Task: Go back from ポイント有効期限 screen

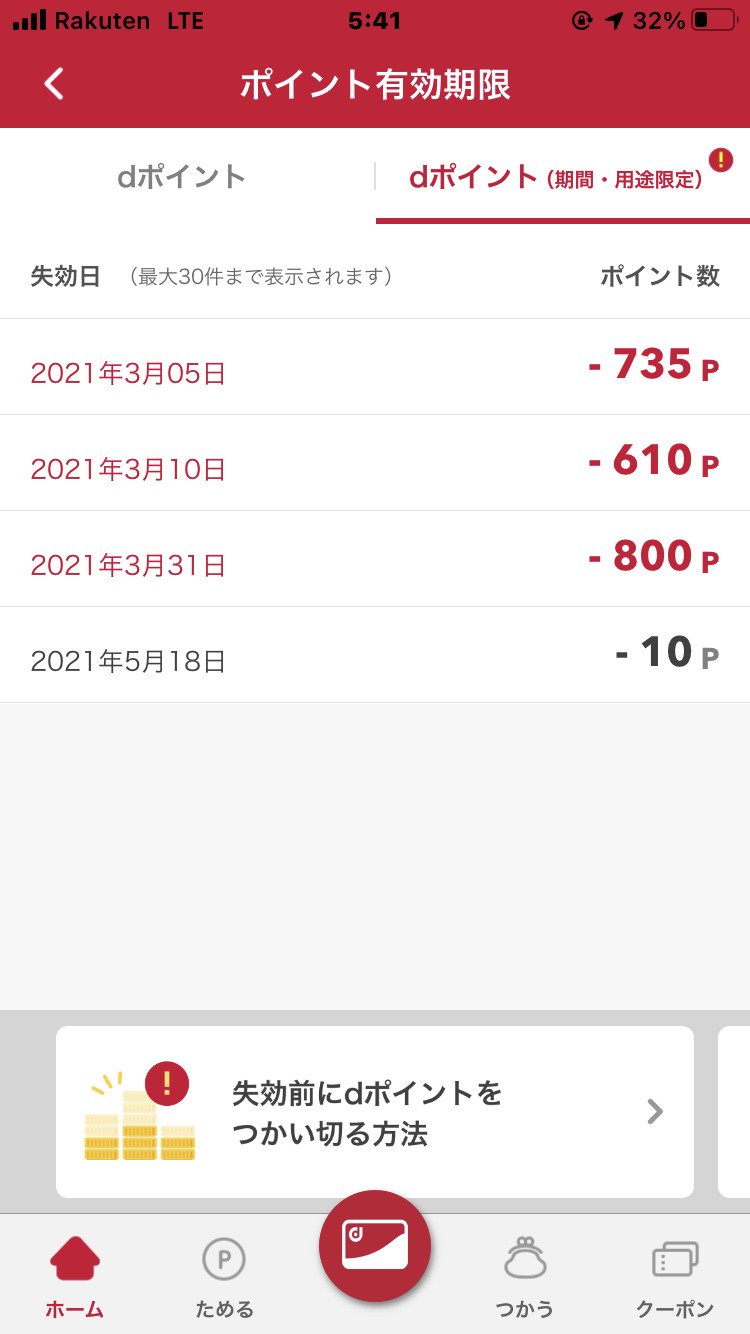Action: 54,84
